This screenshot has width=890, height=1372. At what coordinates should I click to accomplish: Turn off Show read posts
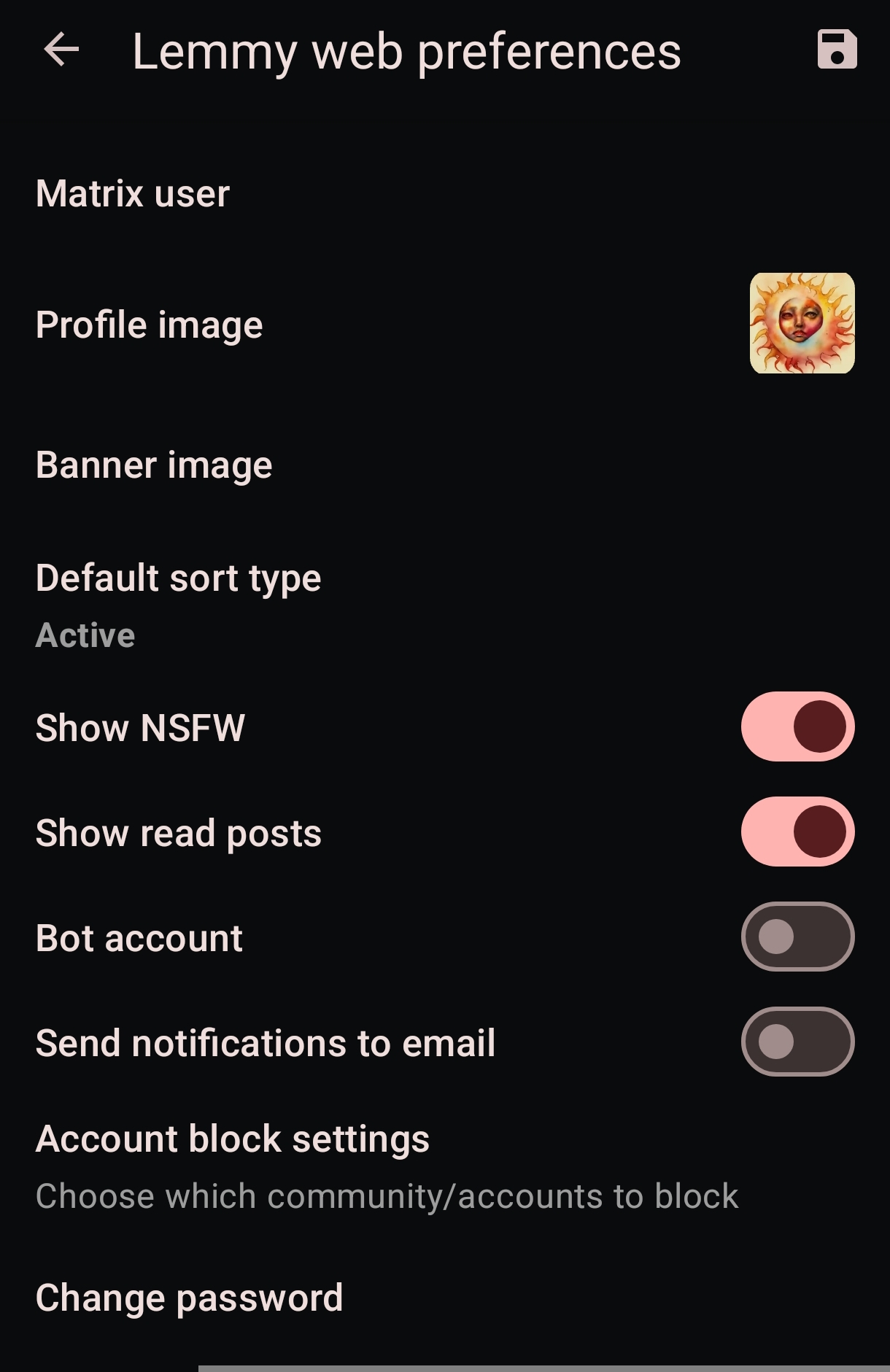pos(797,832)
